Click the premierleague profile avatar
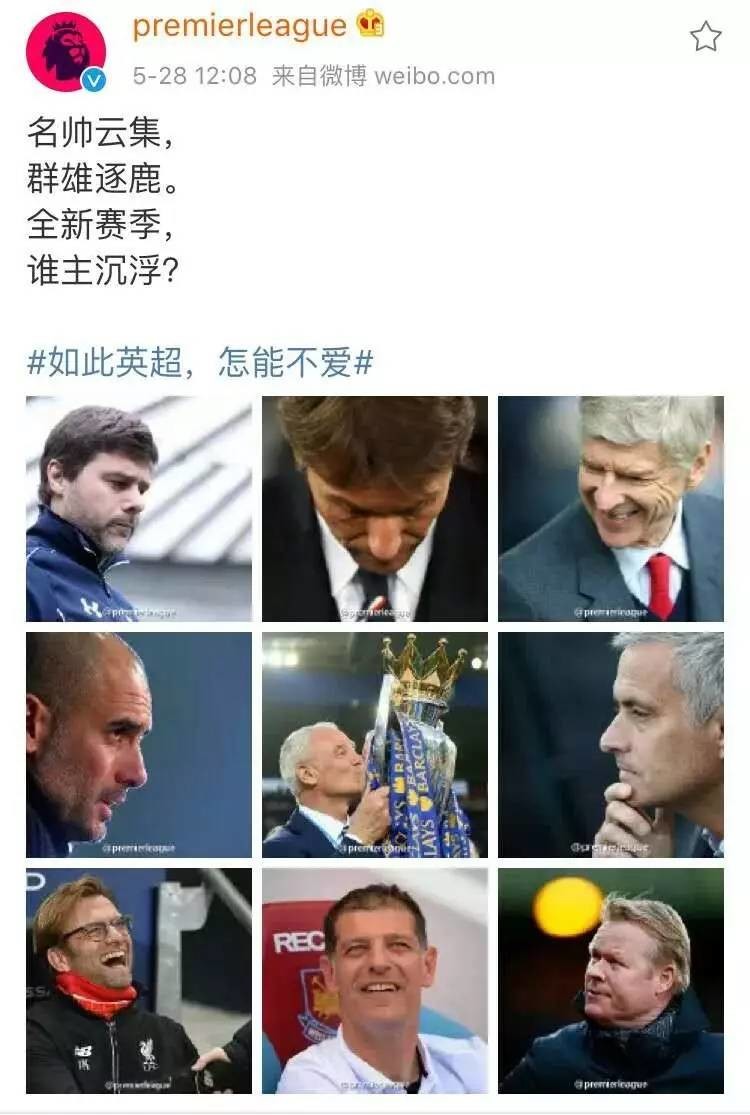The width and height of the screenshot is (750, 1115). pos(68,45)
